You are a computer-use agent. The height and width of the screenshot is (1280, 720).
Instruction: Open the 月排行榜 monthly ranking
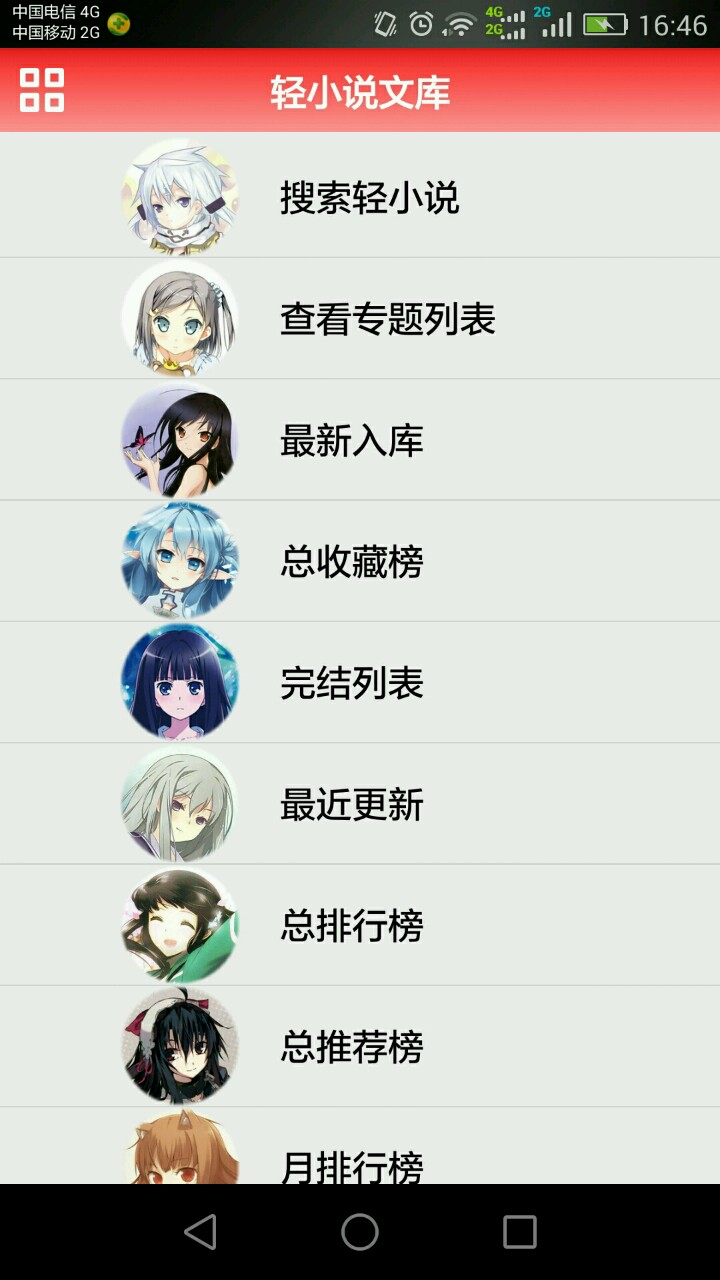(x=351, y=1160)
